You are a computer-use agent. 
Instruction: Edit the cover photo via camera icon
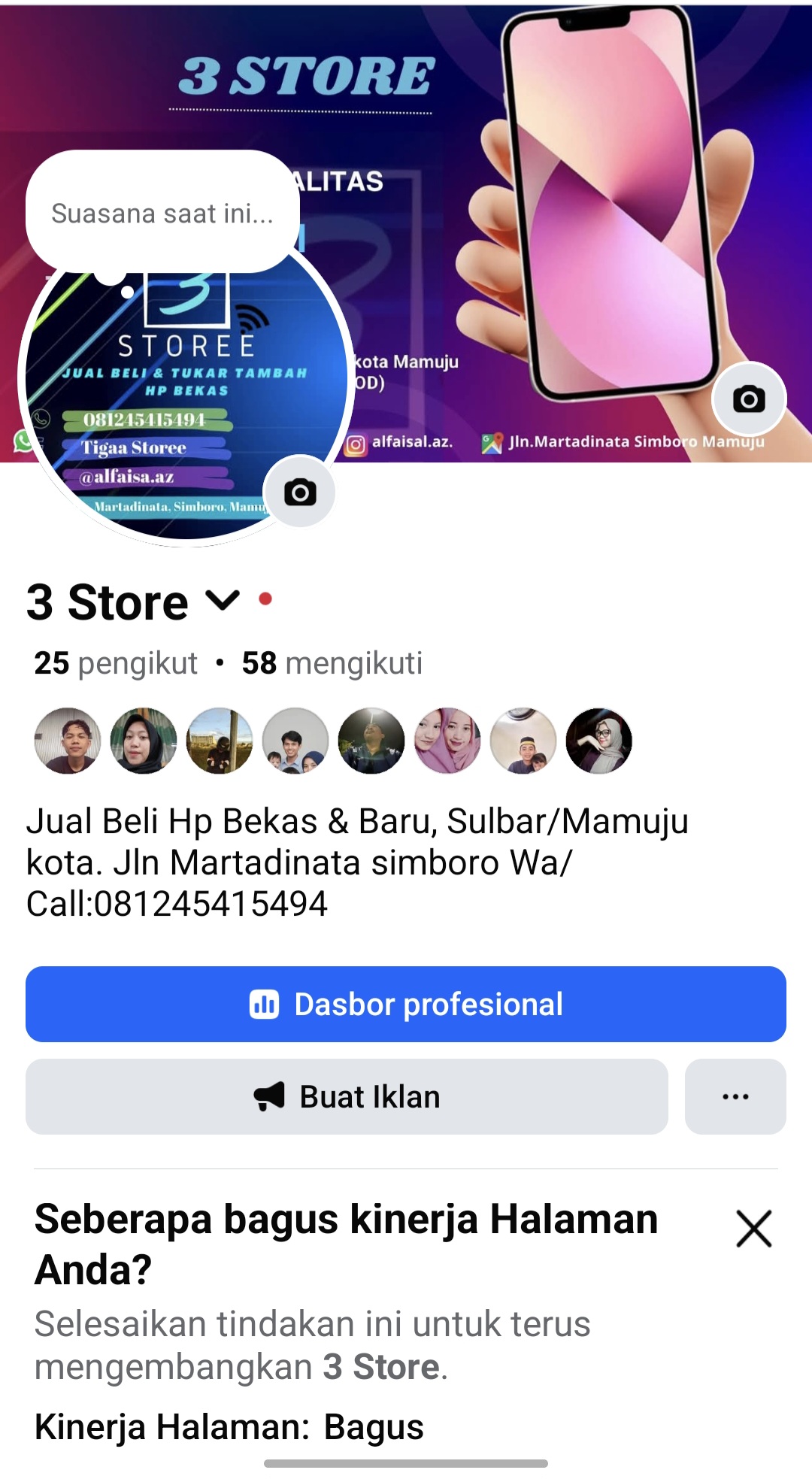tap(749, 399)
